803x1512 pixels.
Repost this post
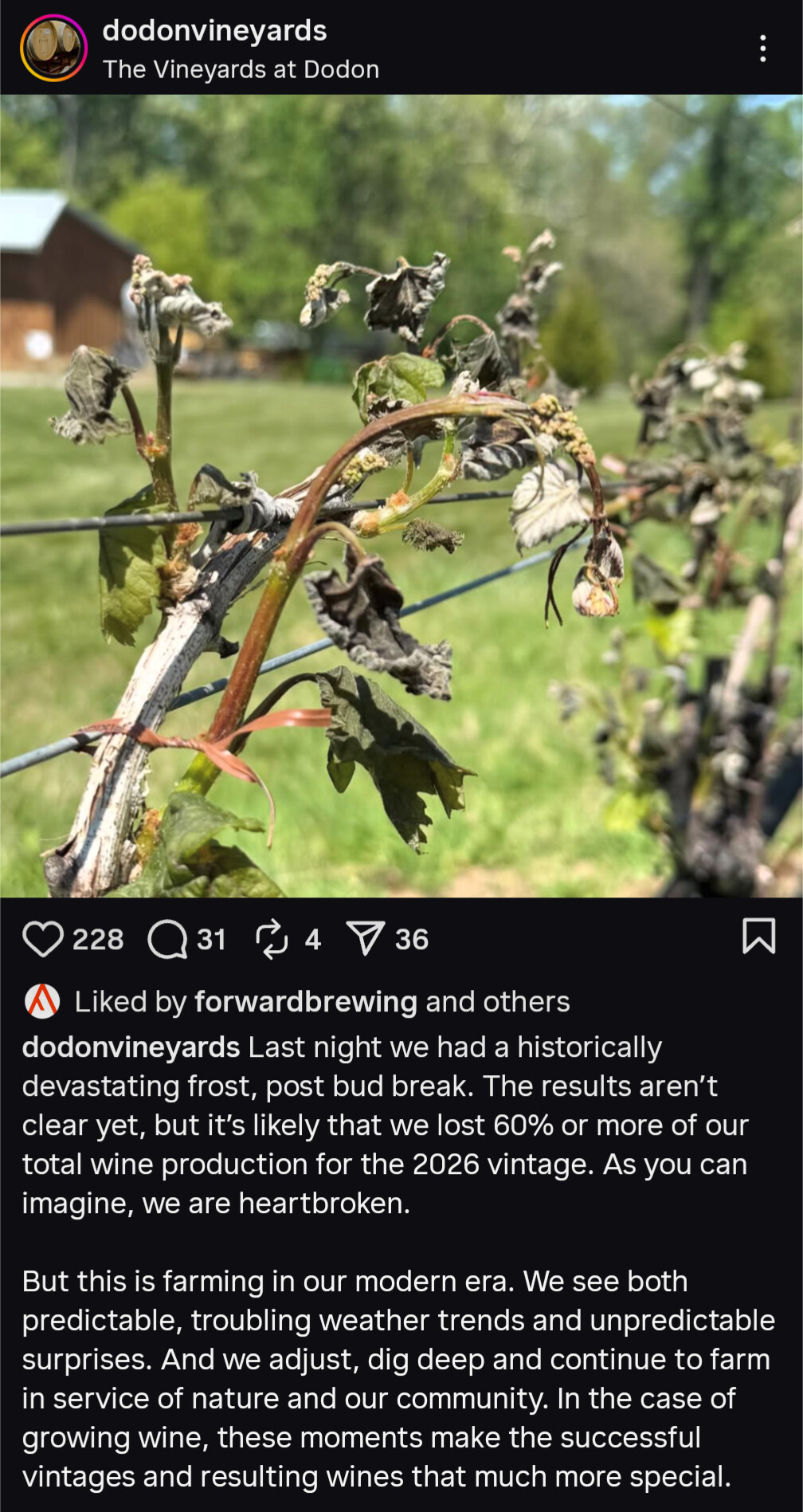pos(272,938)
